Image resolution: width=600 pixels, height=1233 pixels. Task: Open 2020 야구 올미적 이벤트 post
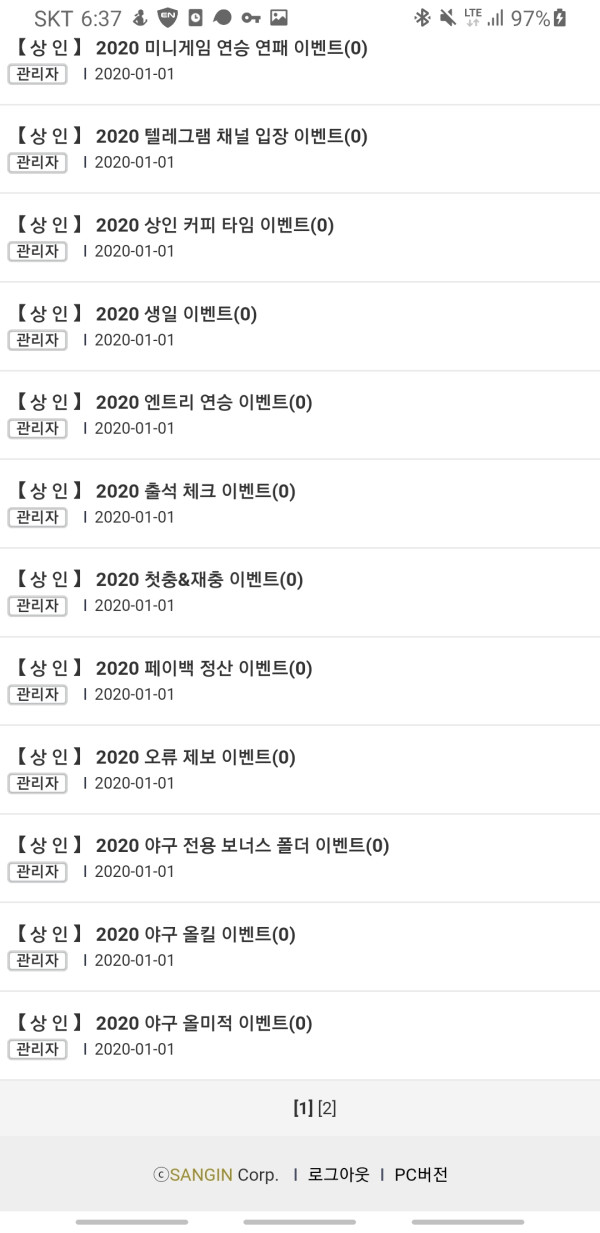click(204, 1023)
